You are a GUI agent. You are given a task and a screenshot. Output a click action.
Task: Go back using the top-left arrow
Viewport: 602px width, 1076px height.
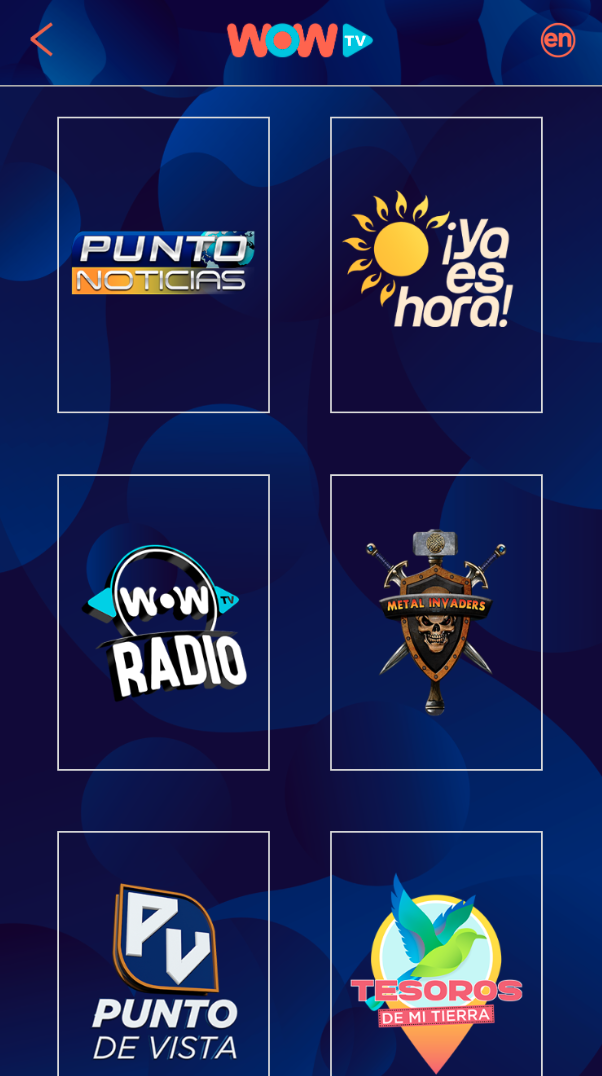[41, 40]
